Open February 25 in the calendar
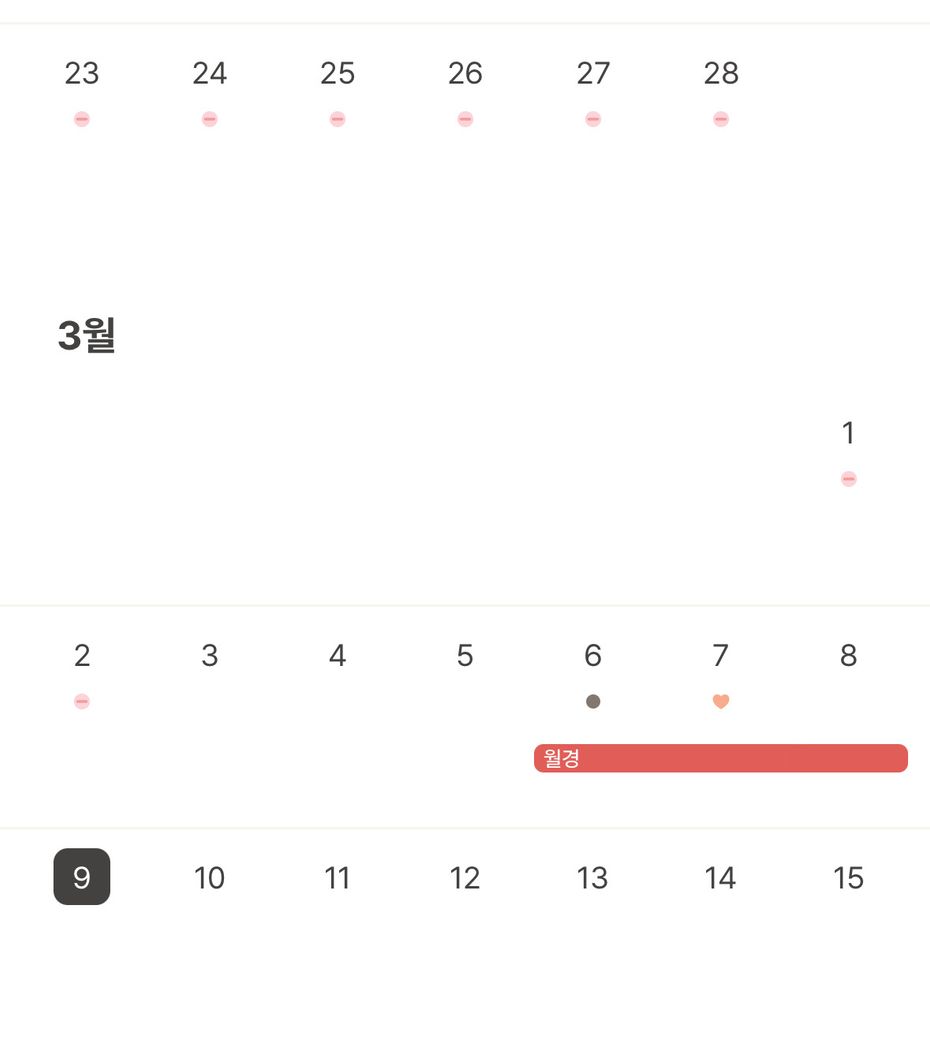Viewport: 930px width, 1040px height. pyautogui.click(x=338, y=74)
